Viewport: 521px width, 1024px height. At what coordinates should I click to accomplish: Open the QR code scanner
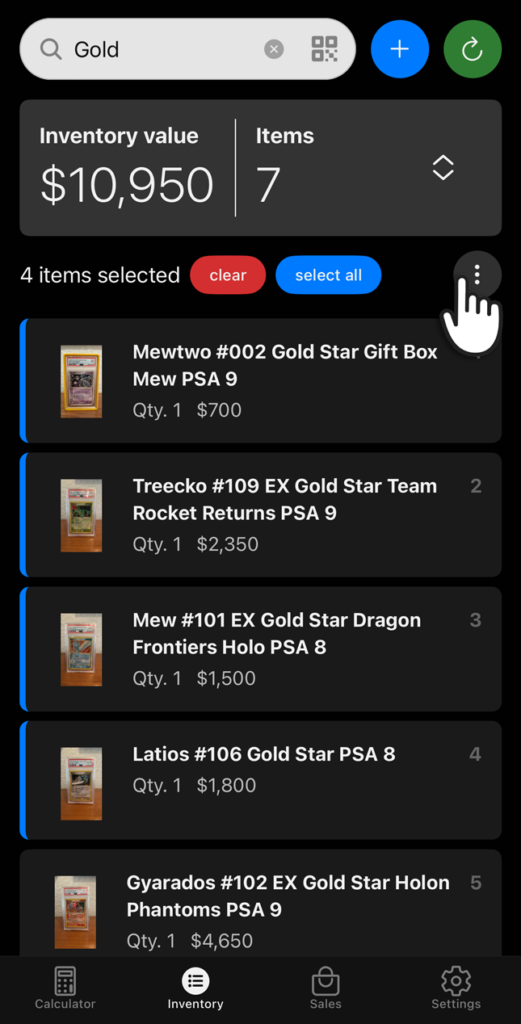(324, 49)
